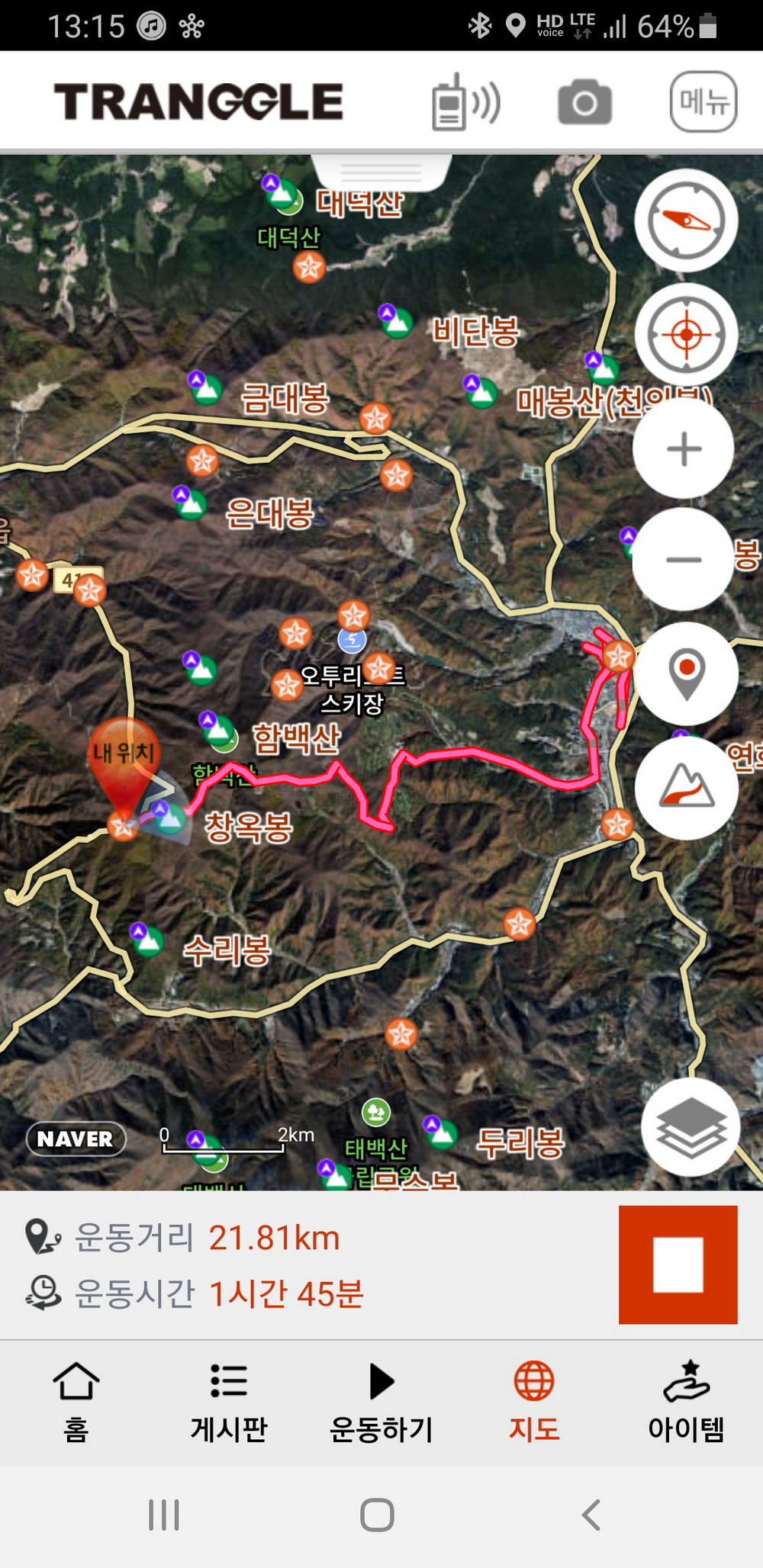Go to the 홈 tab
Screen dimensions: 763x1568
pyautogui.click(x=76, y=1402)
